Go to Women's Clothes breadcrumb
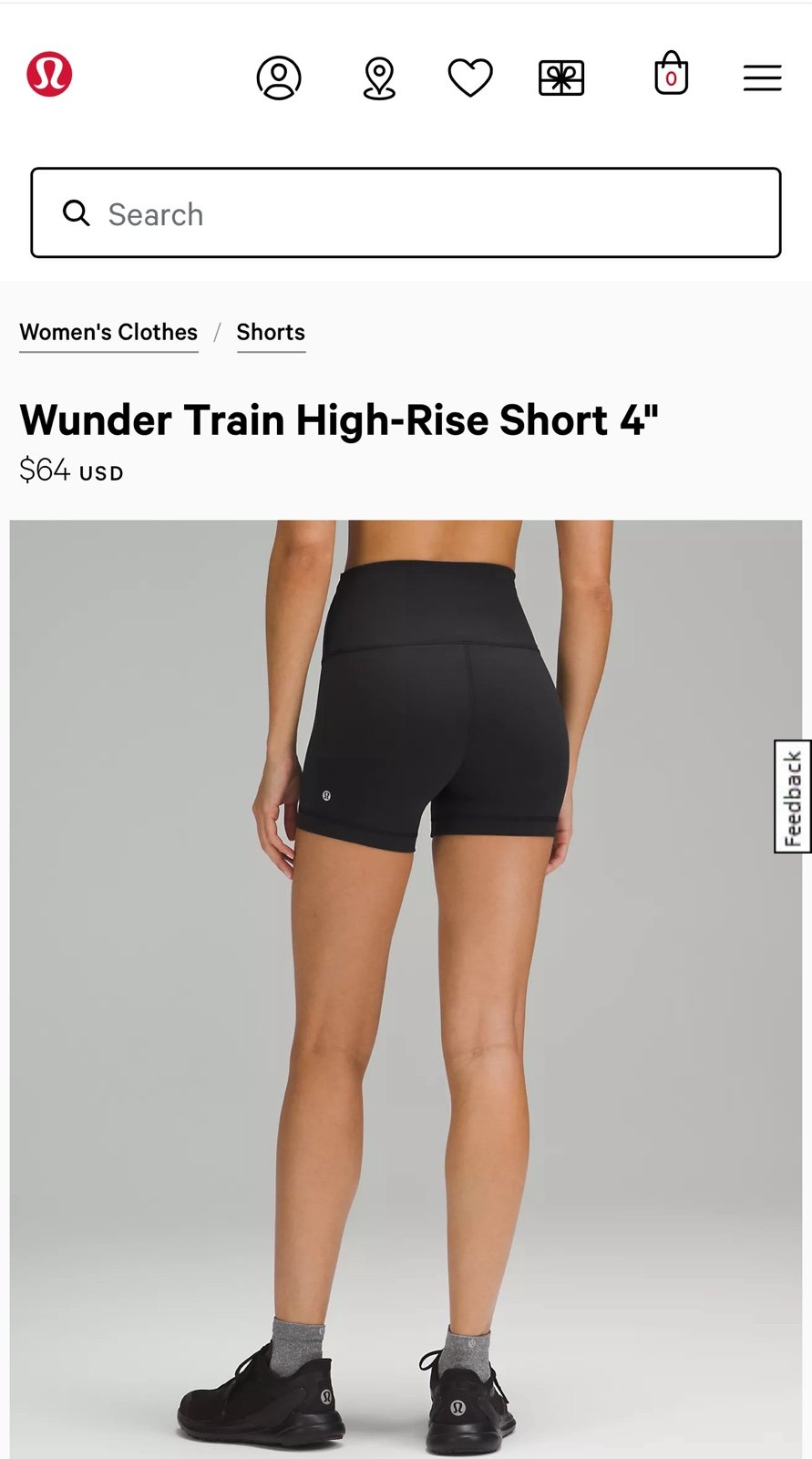812x1459 pixels. 108,333
